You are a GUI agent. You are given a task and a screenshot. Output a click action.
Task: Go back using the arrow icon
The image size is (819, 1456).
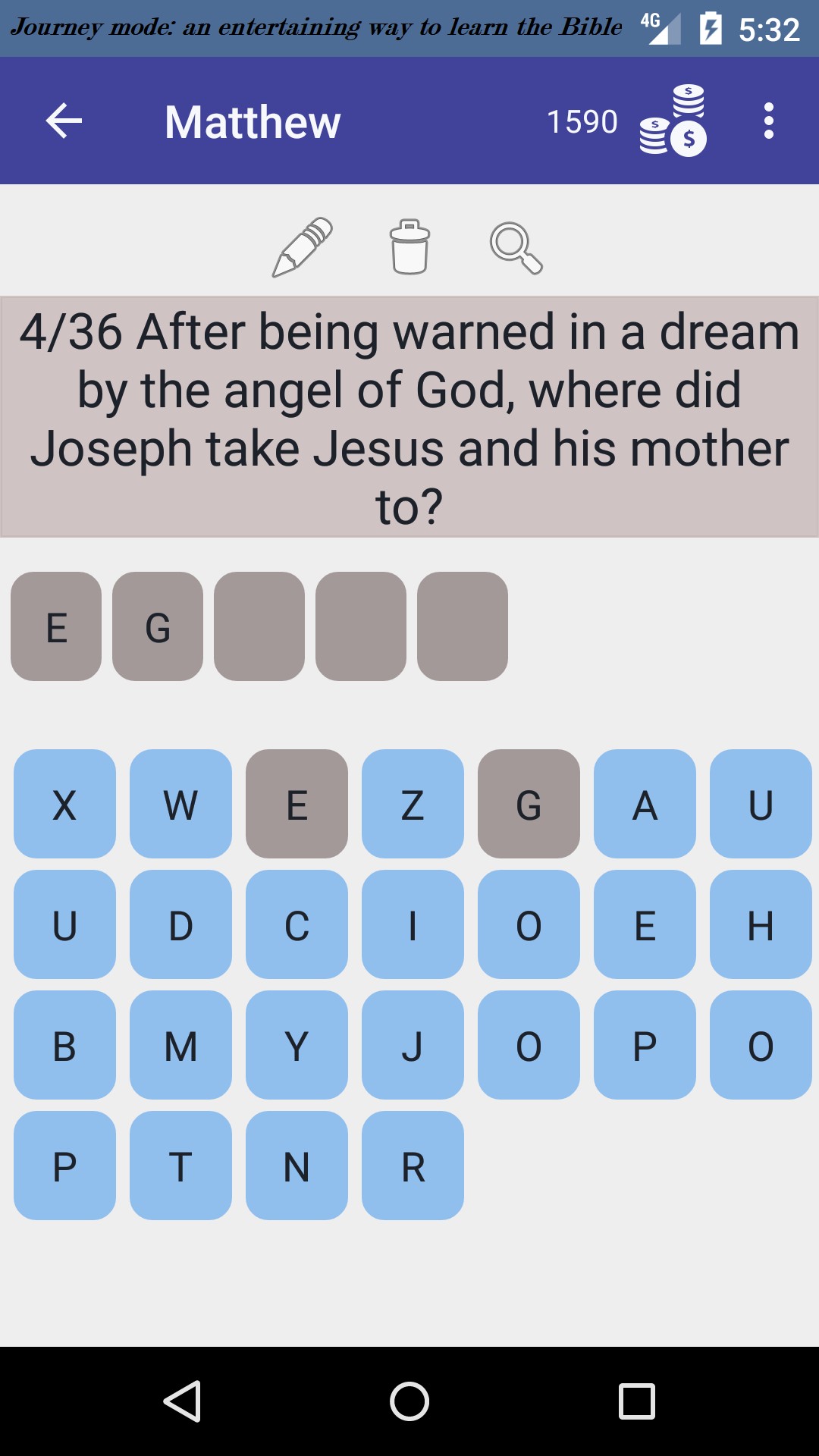coord(64,121)
